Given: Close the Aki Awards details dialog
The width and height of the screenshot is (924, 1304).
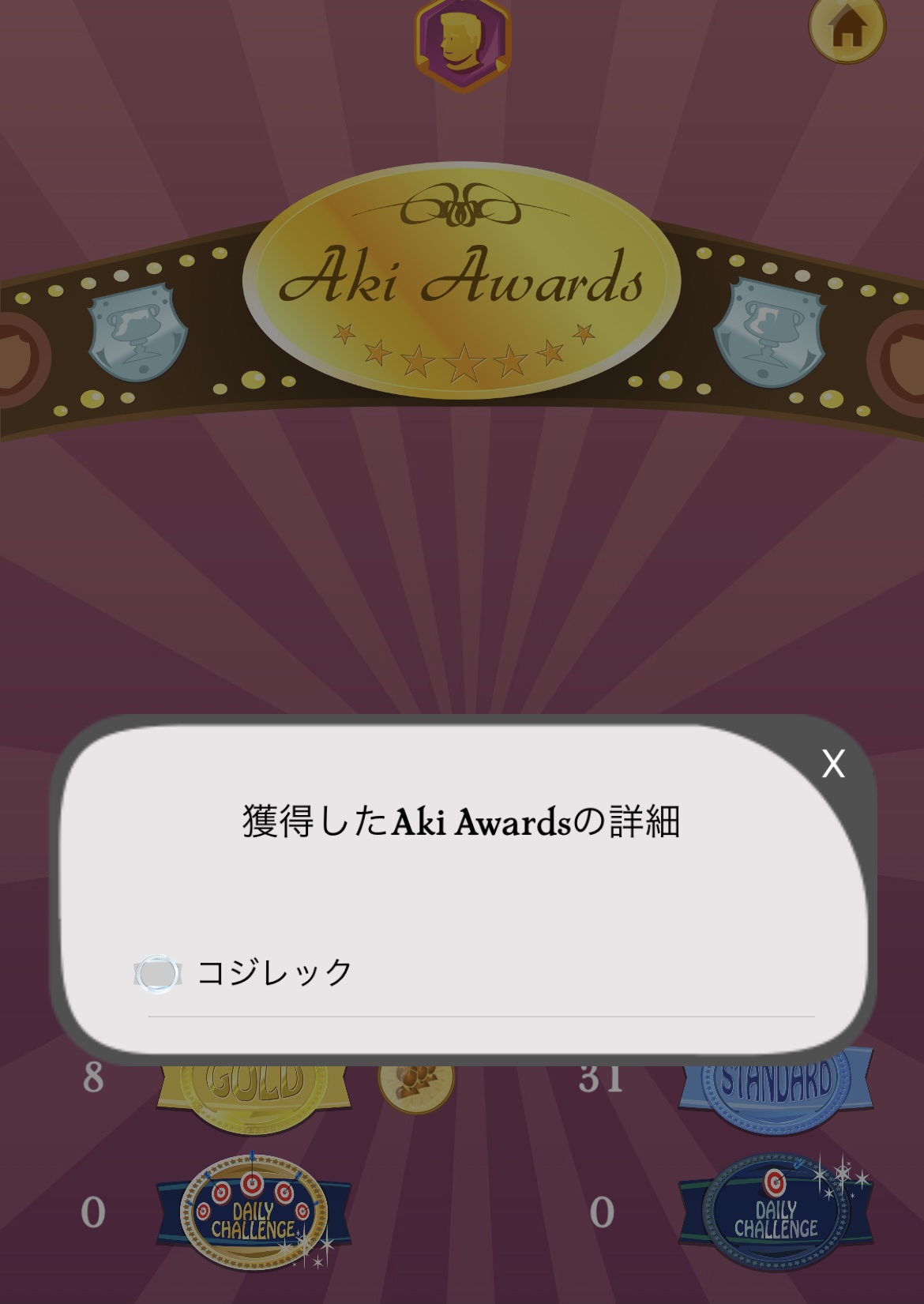Looking at the screenshot, I should click(832, 764).
